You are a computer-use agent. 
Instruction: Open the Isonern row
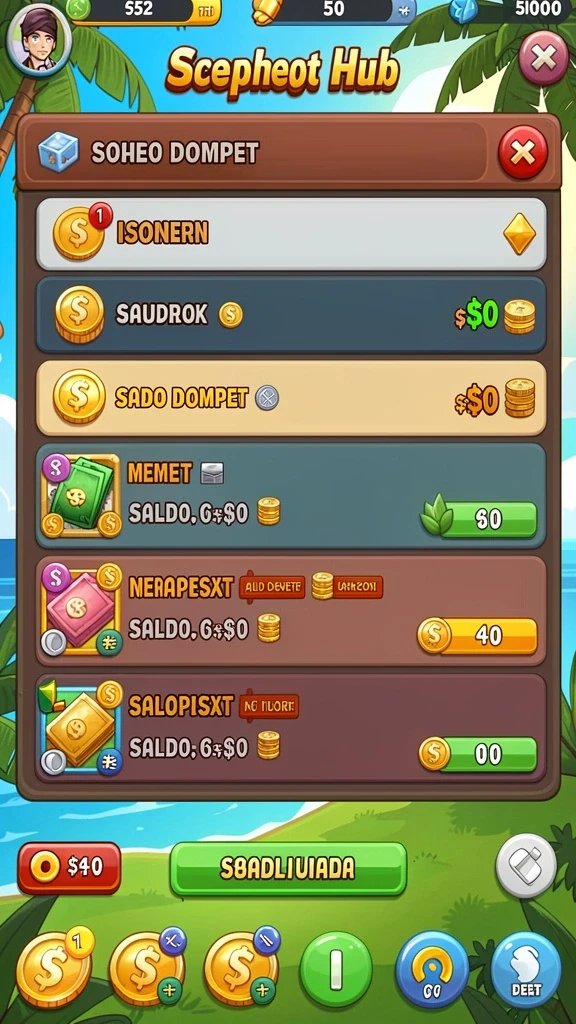291,234
